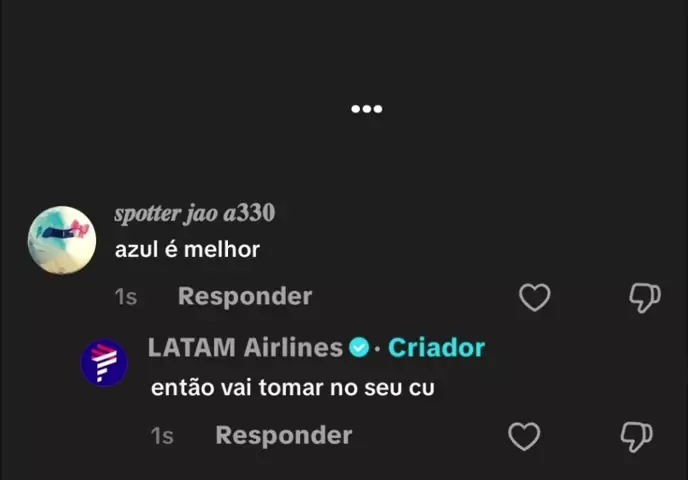Dislike the LATAM Airlines reply
Screen dimensions: 688x480
click(637, 436)
